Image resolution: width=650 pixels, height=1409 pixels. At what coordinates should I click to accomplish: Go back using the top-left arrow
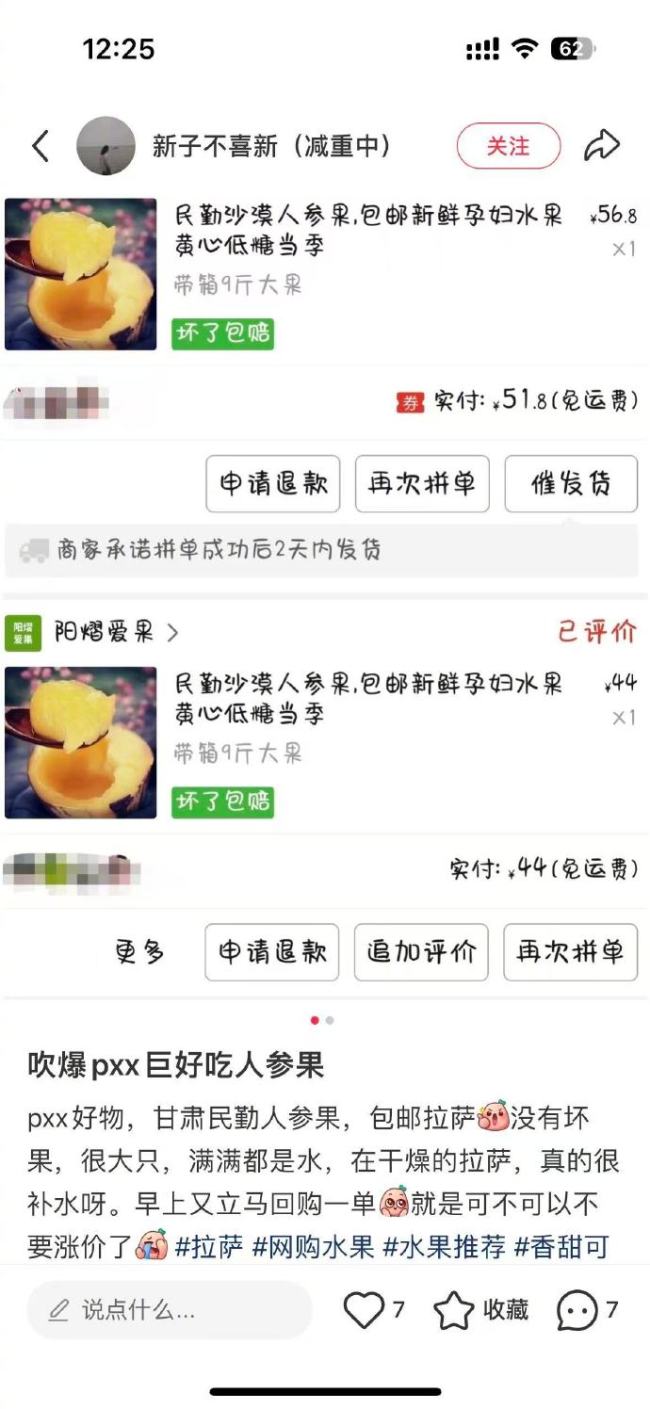[40, 147]
